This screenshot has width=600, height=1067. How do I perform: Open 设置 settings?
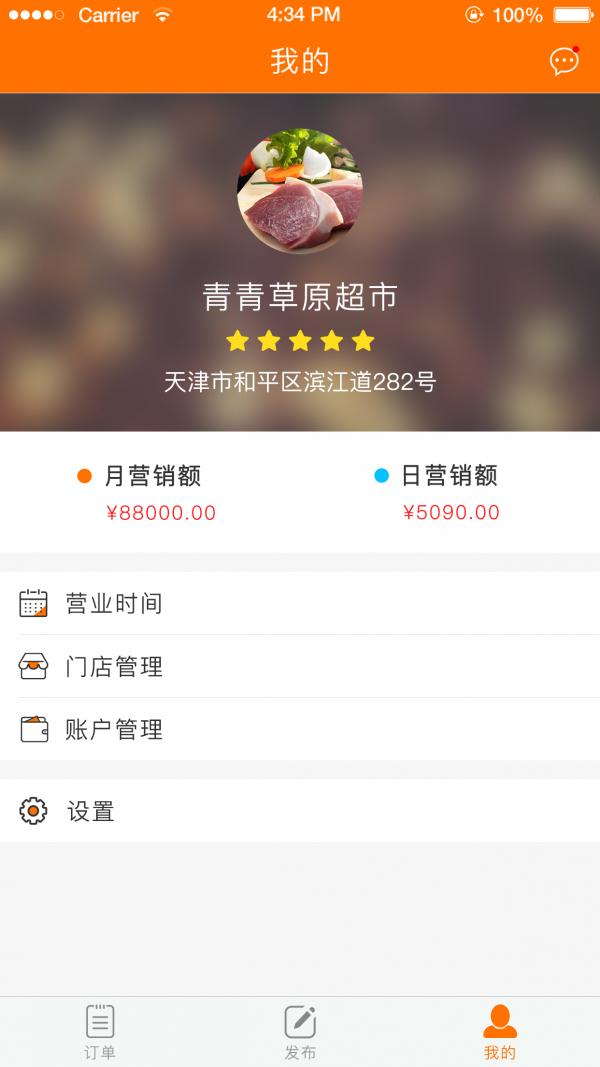[300, 811]
